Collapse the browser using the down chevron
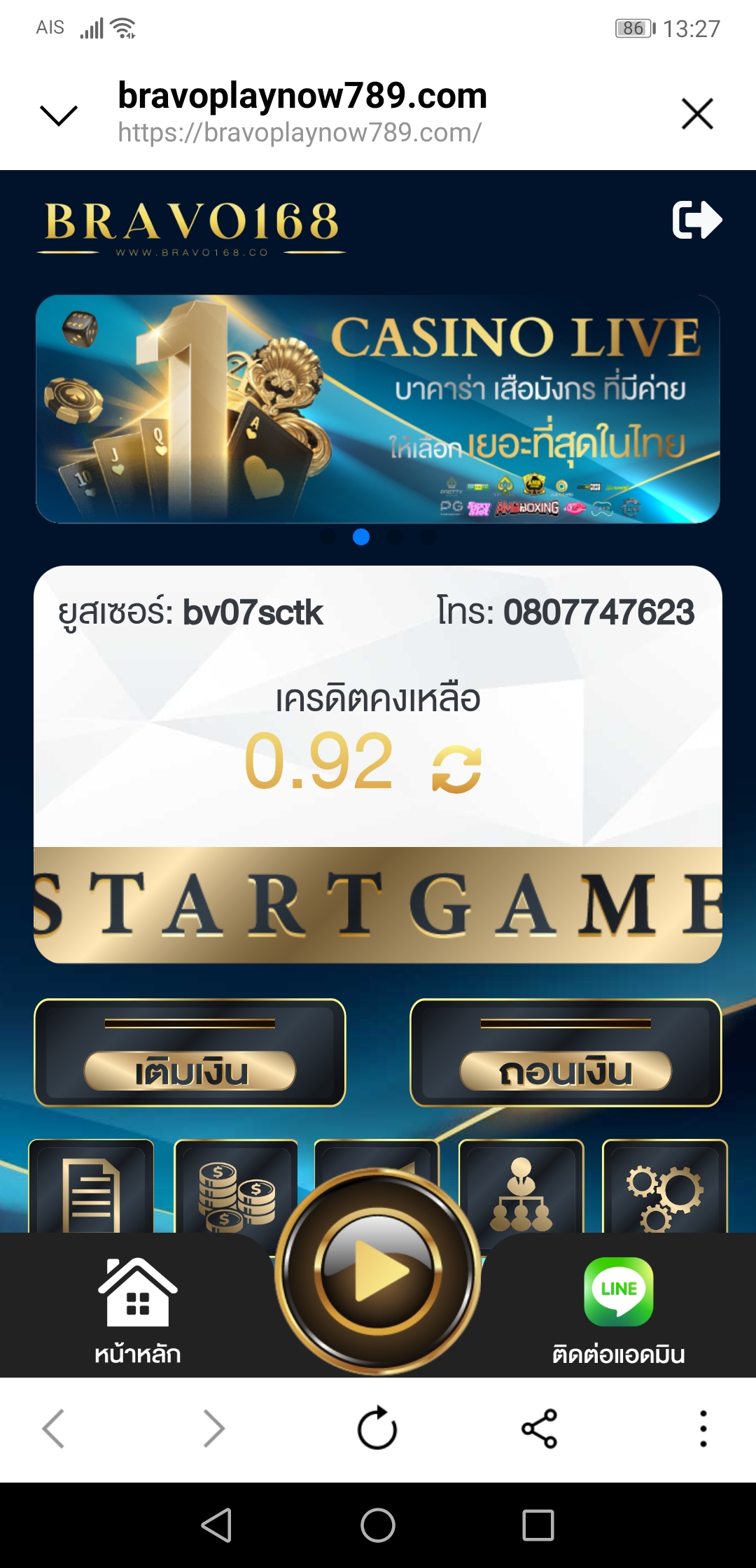 [x=59, y=115]
